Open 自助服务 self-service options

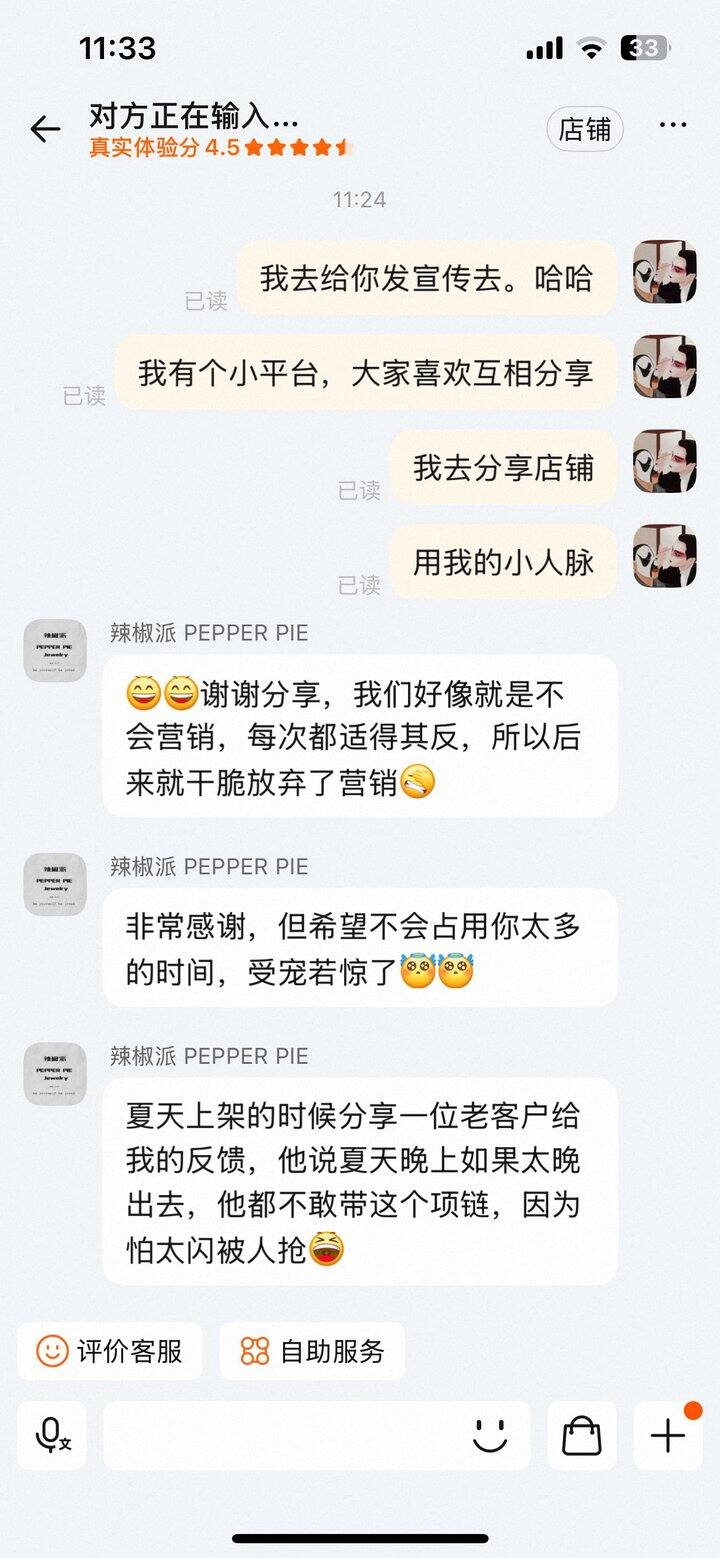coord(312,1351)
